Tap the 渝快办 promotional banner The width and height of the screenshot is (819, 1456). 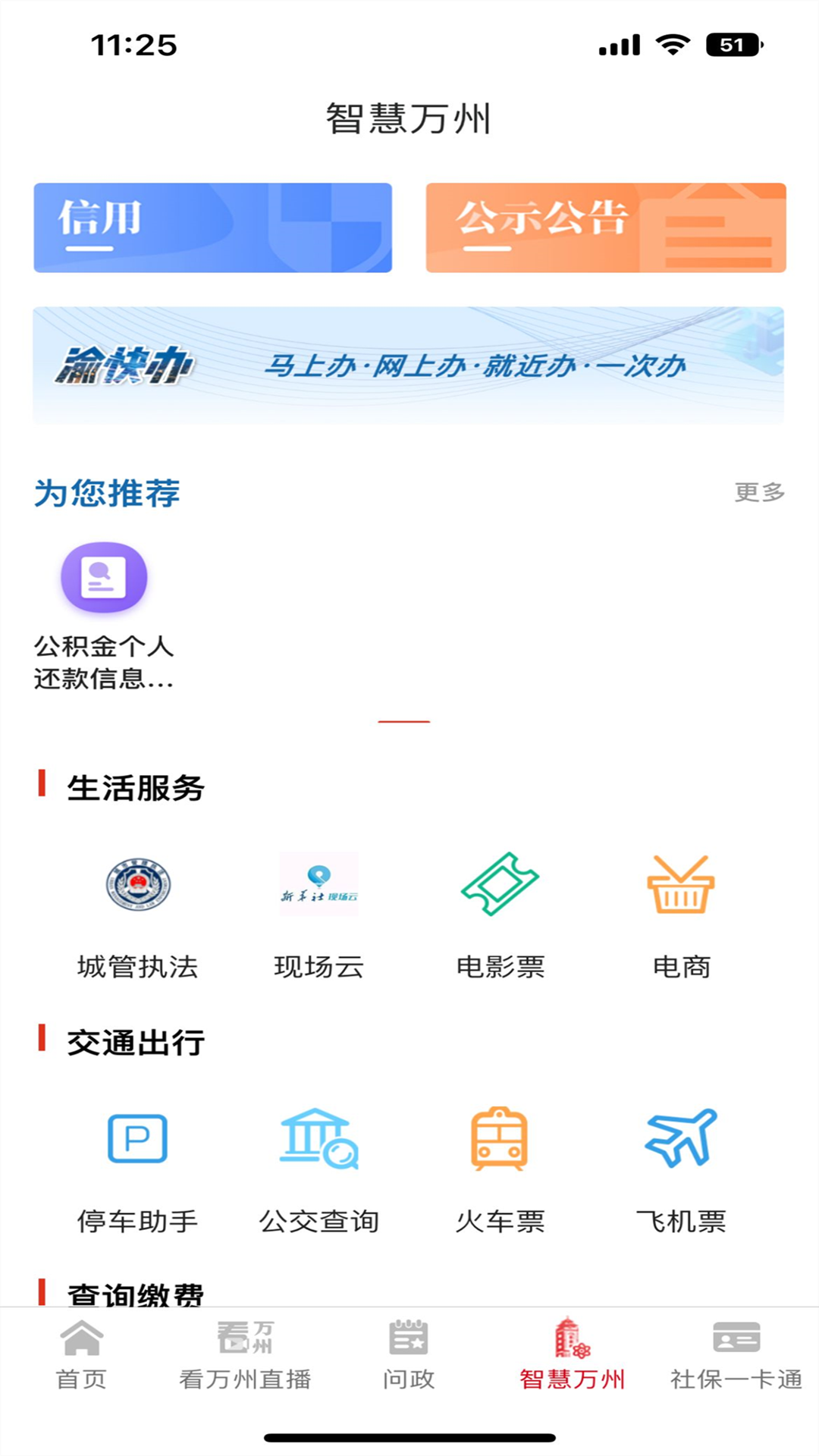(409, 364)
